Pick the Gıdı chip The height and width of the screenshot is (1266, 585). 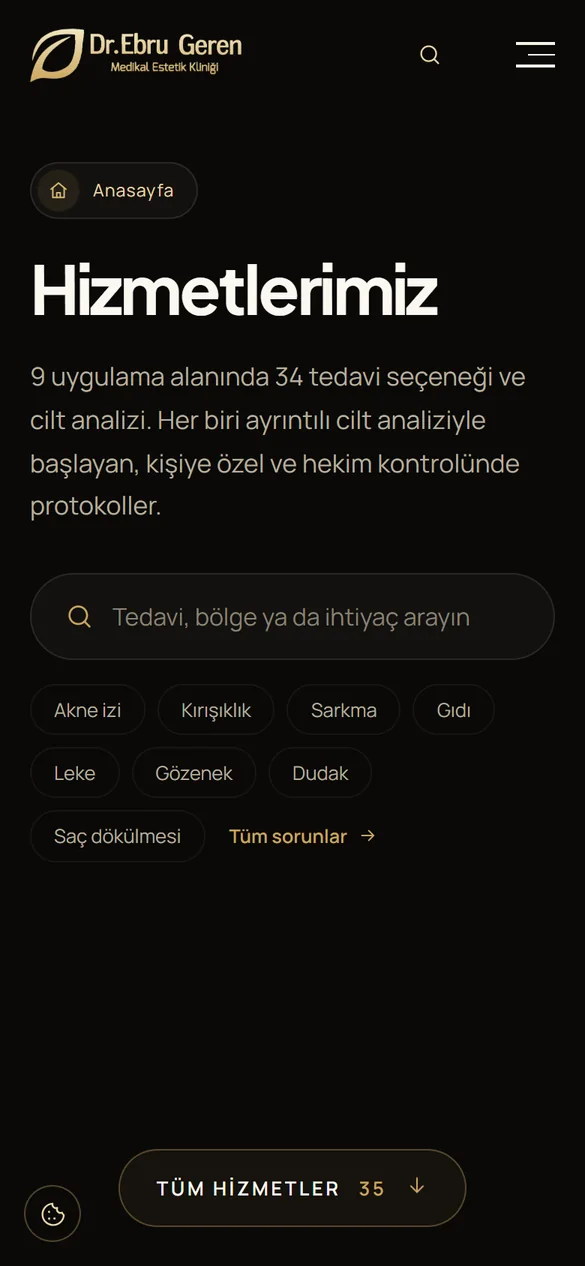pyautogui.click(x=453, y=710)
